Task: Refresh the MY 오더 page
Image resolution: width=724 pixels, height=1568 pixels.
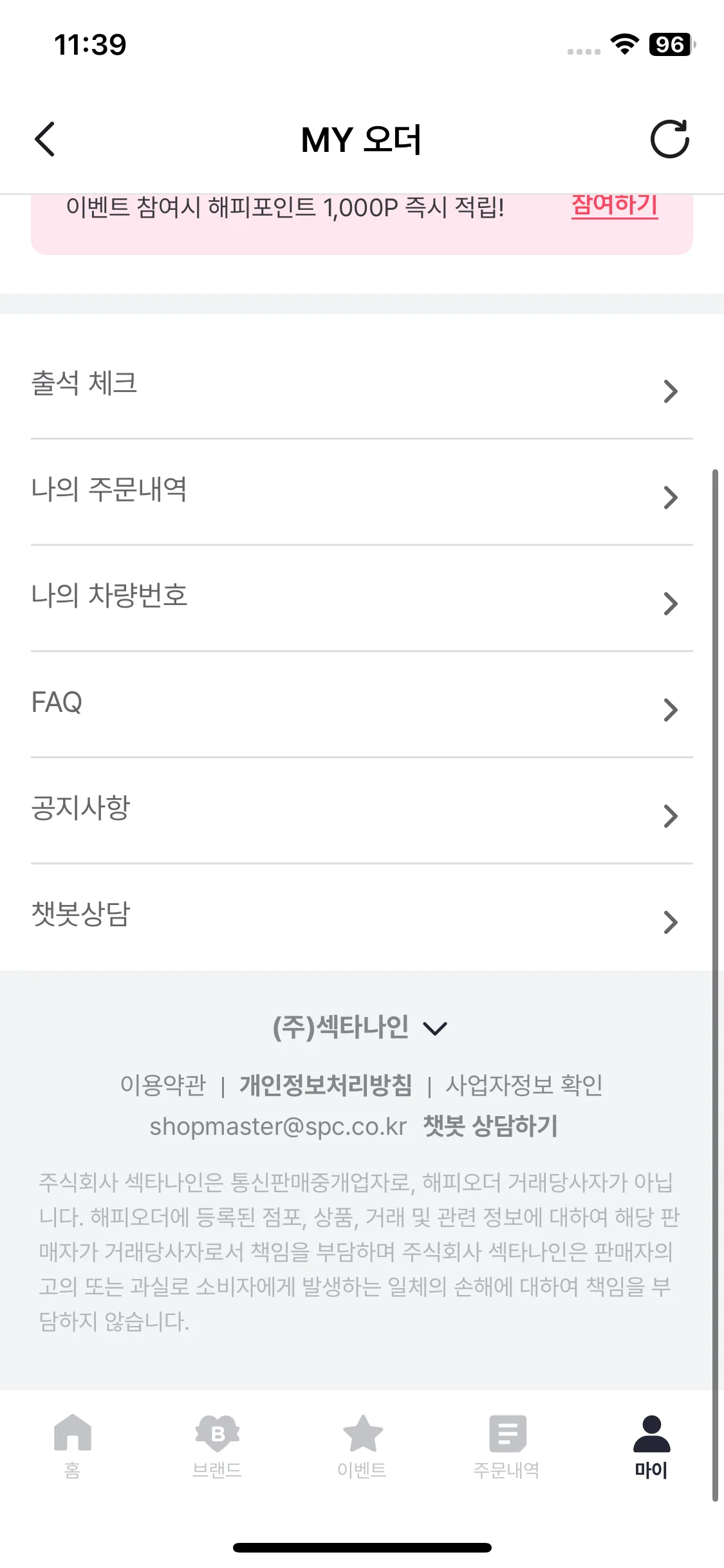Action: point(669,139)
